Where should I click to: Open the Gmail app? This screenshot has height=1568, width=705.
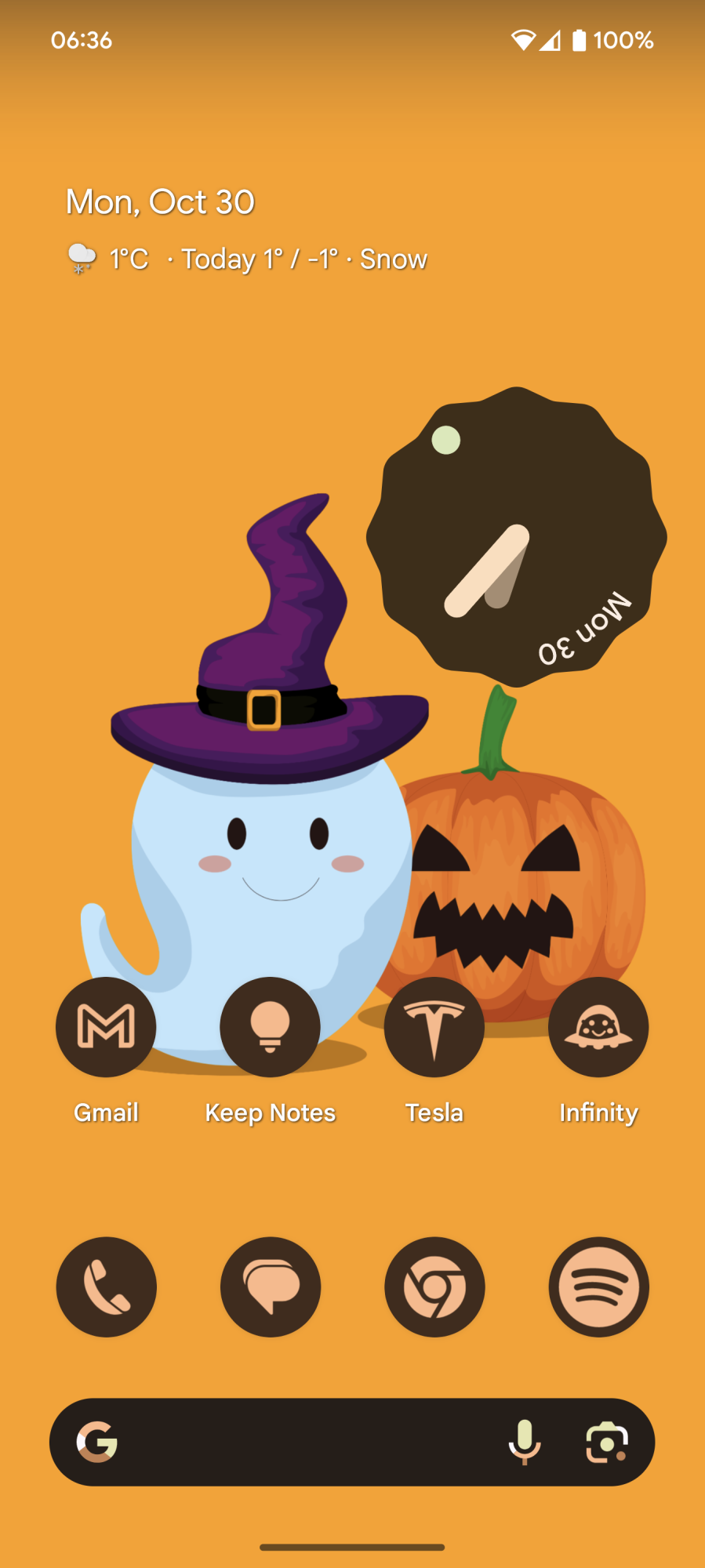[106, 1027]
